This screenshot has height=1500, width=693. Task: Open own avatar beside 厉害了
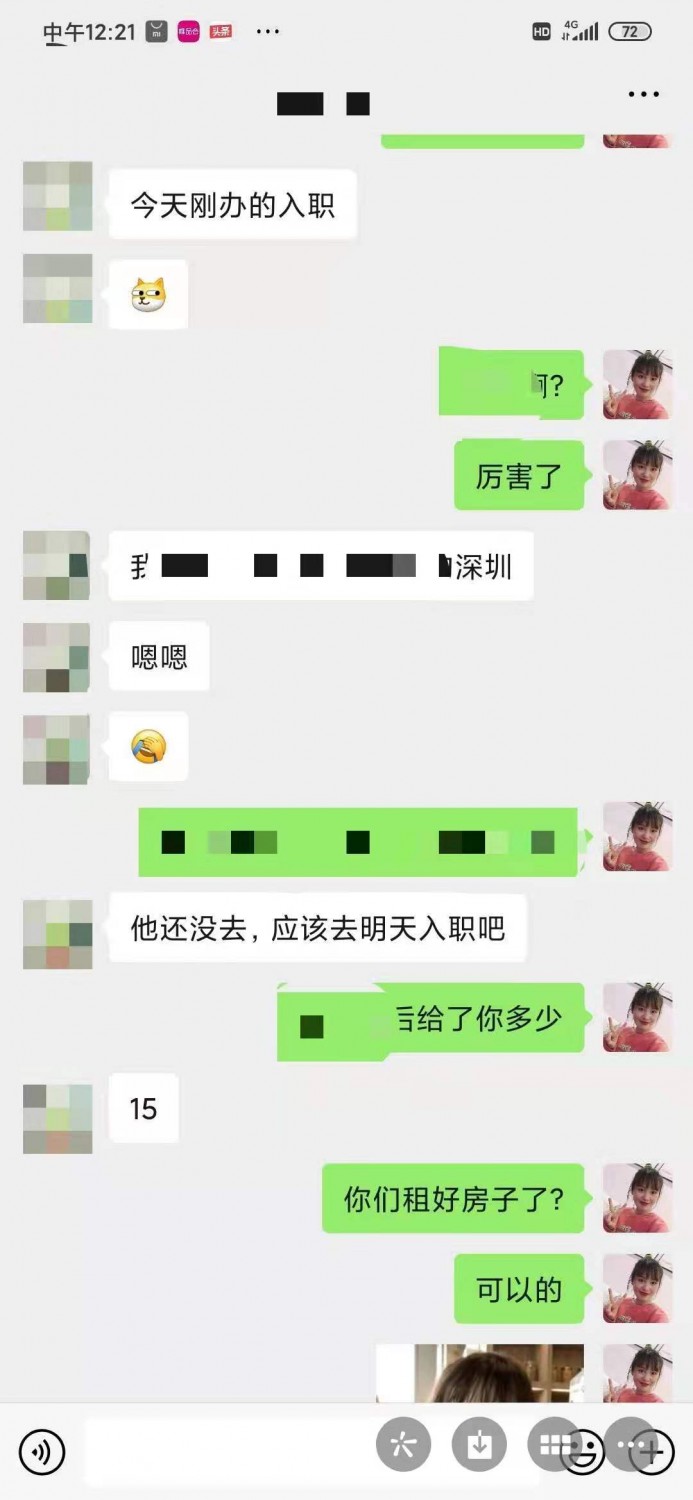point(637,475)
